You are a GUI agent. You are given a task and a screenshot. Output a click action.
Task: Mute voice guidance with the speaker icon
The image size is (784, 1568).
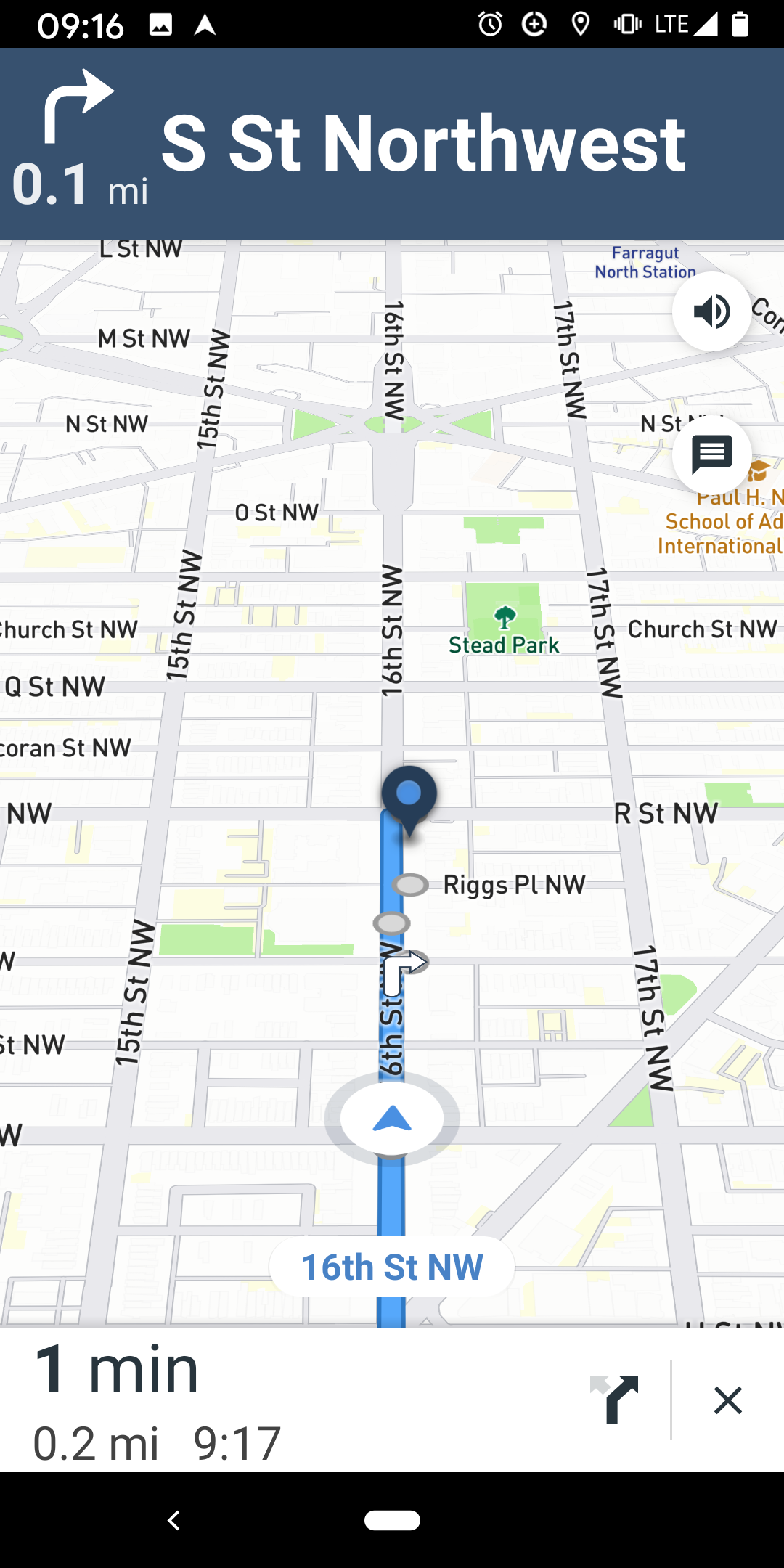coord(711,311)
